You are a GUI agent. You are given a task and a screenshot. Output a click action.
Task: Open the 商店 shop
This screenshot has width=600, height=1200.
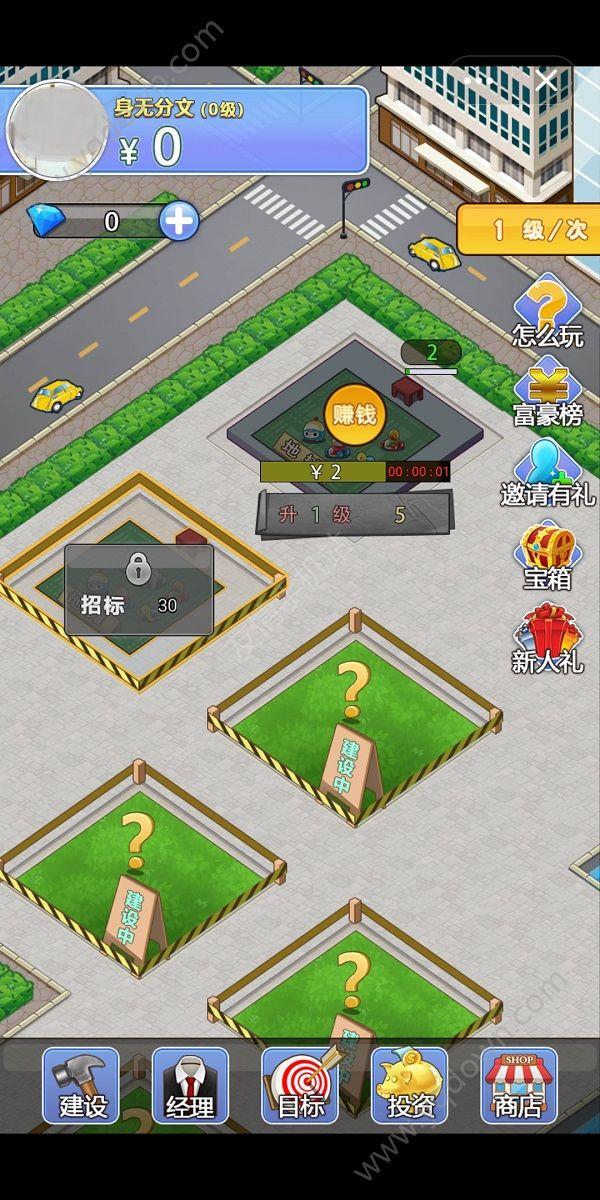(x=519, y=1085)
